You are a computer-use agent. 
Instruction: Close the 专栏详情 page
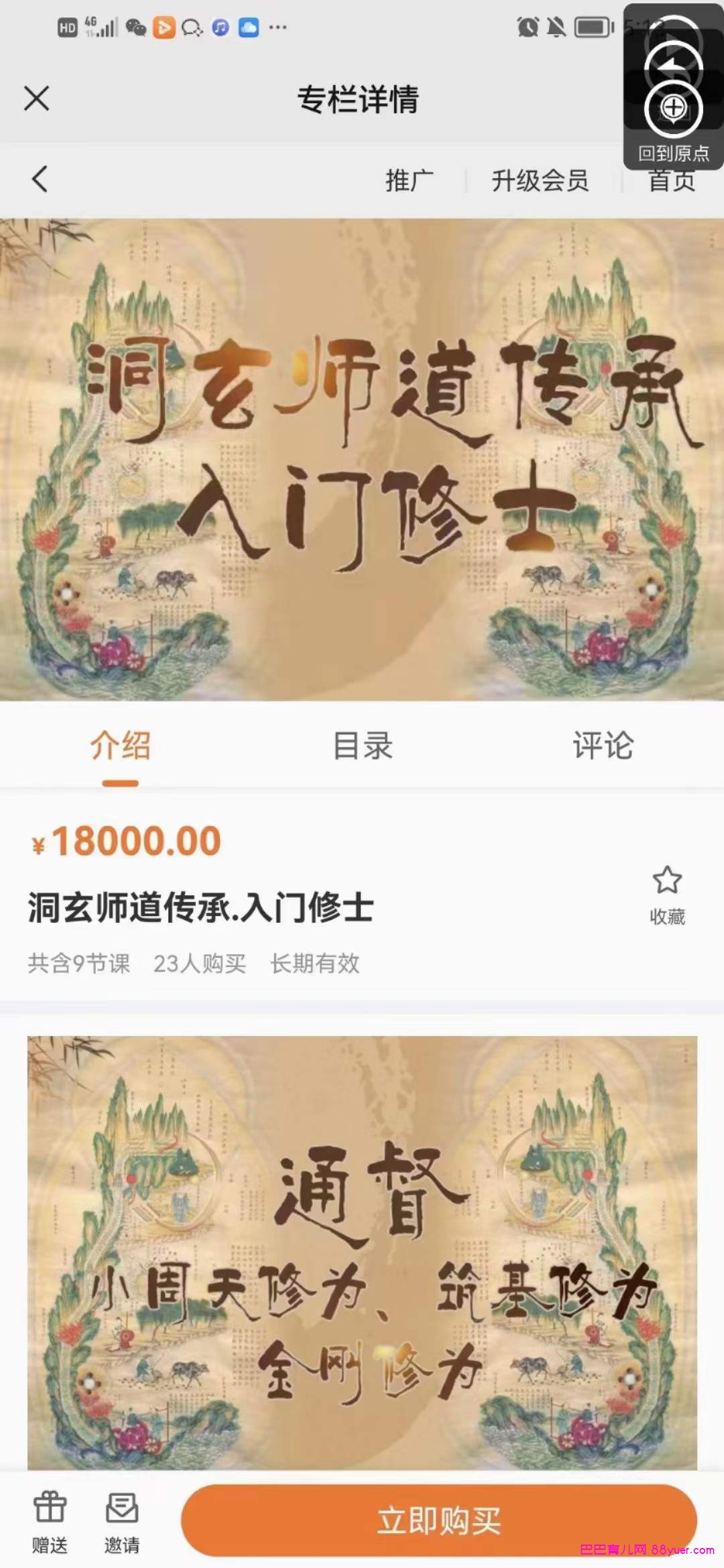pos(36,99)
